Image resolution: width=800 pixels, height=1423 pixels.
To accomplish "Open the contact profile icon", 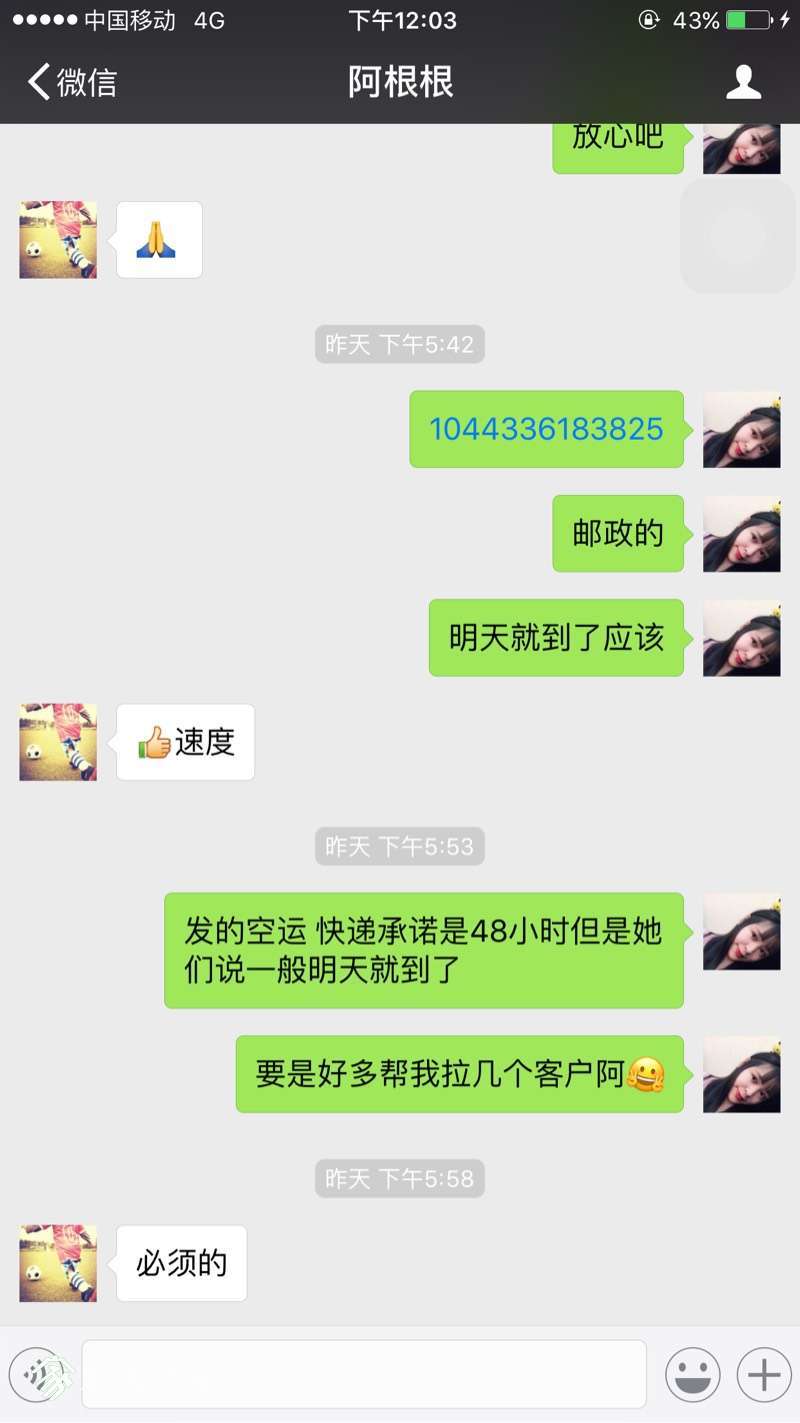I will point(743,82).
